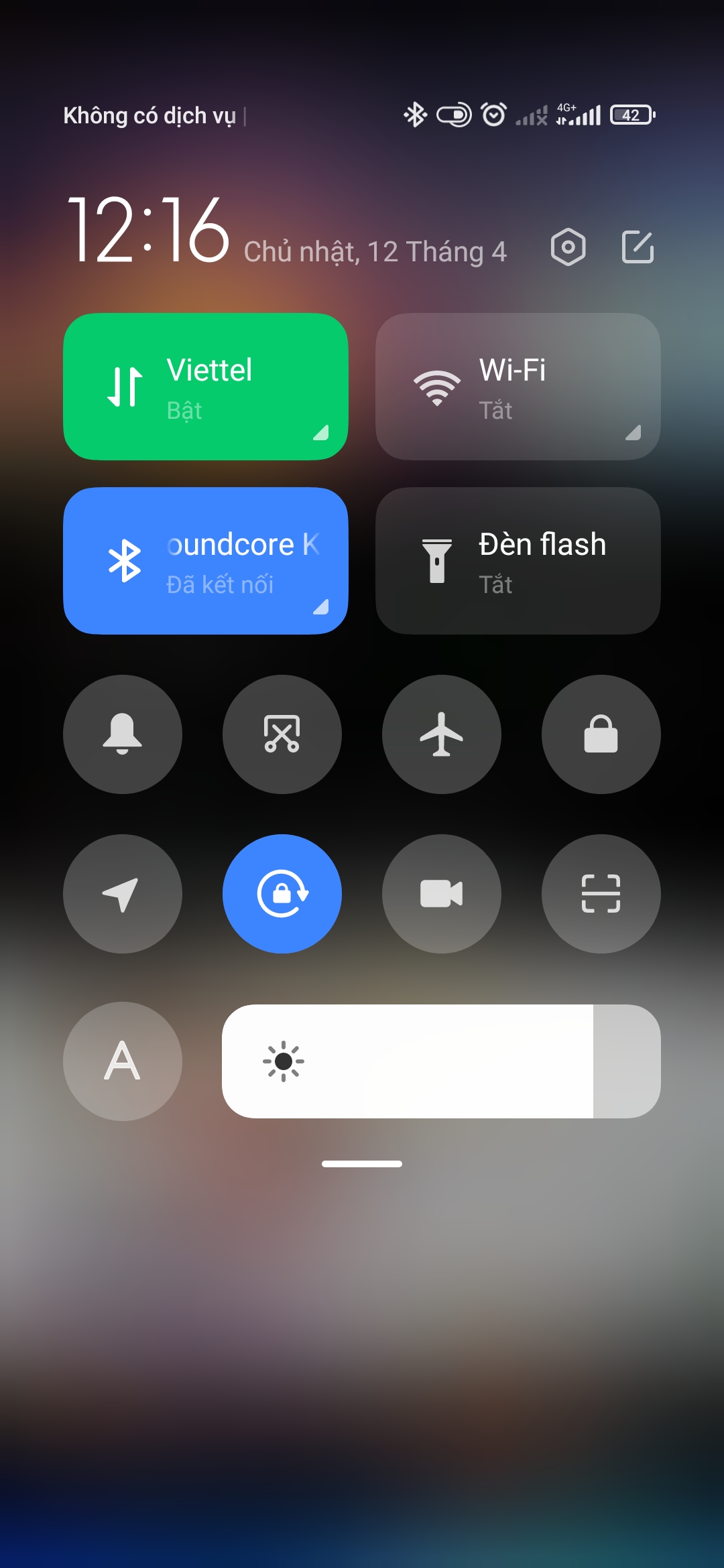Toggle auto brightness A button
The image size is (724, 1568).
tap(123, 1061)
